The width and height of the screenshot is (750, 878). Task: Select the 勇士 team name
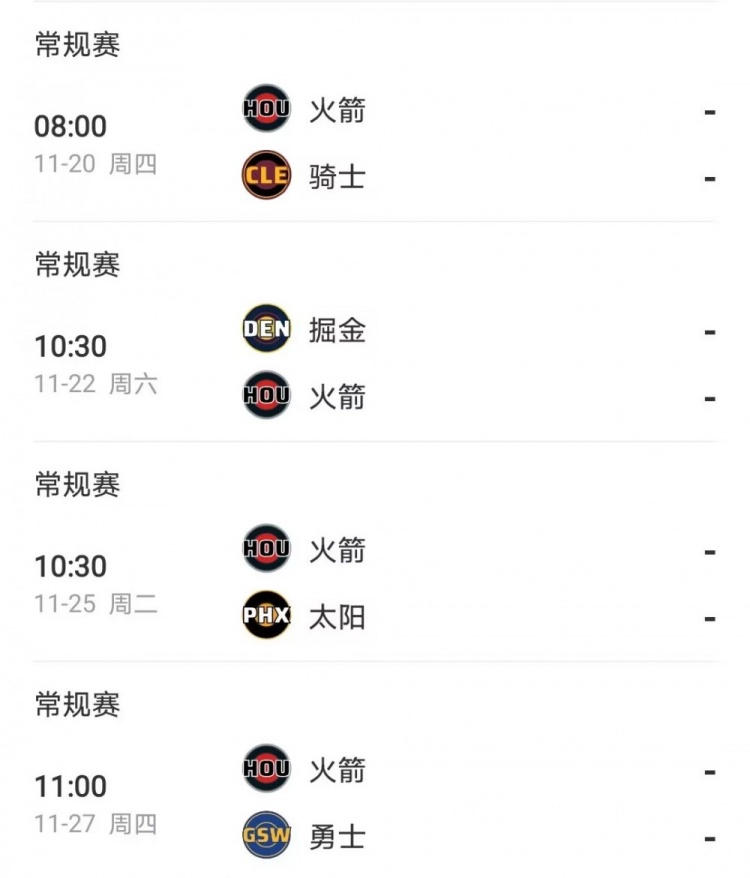[340, 837]
